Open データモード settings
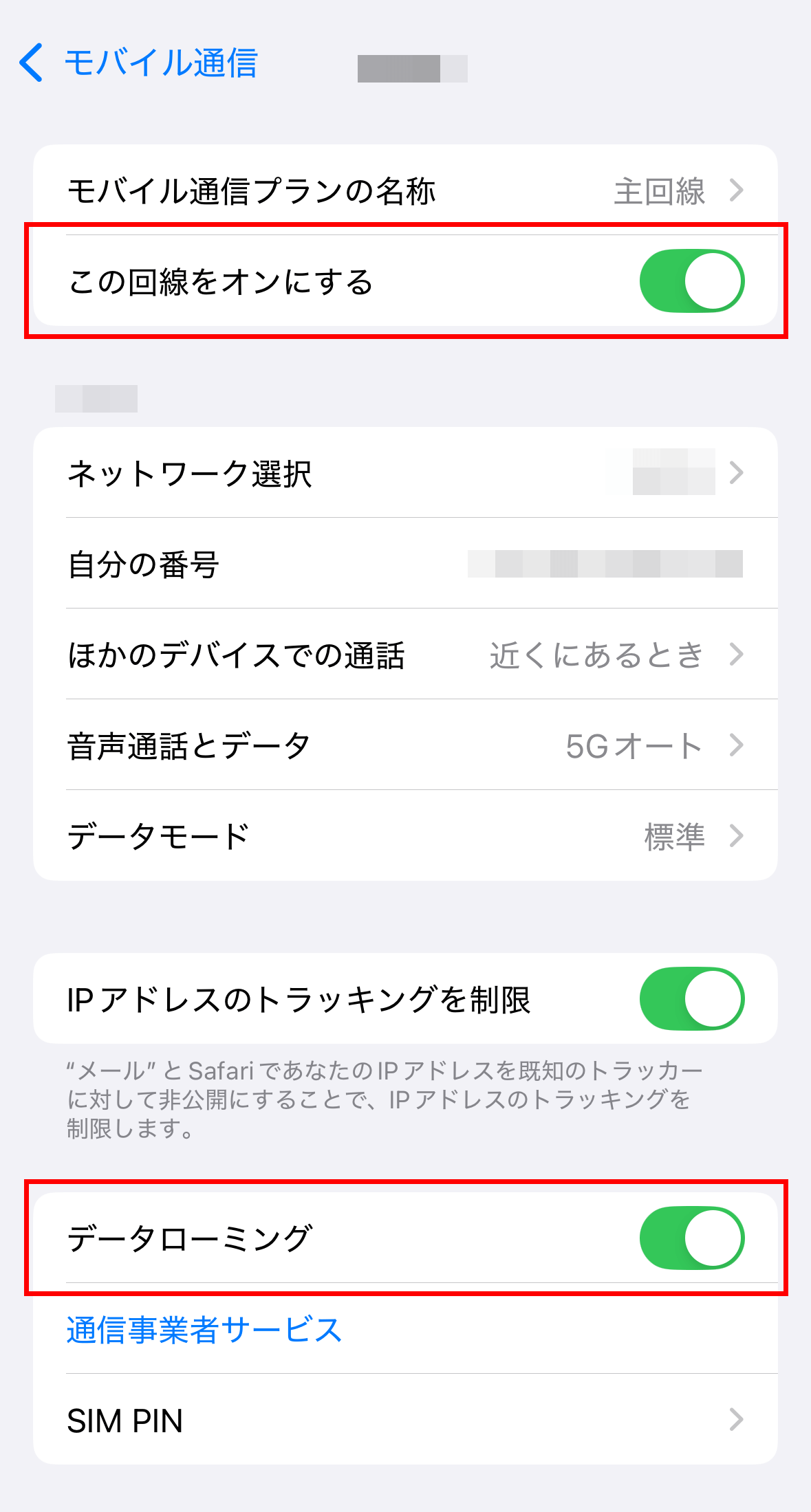The image size is (811, 1512). tap(405, 836)
